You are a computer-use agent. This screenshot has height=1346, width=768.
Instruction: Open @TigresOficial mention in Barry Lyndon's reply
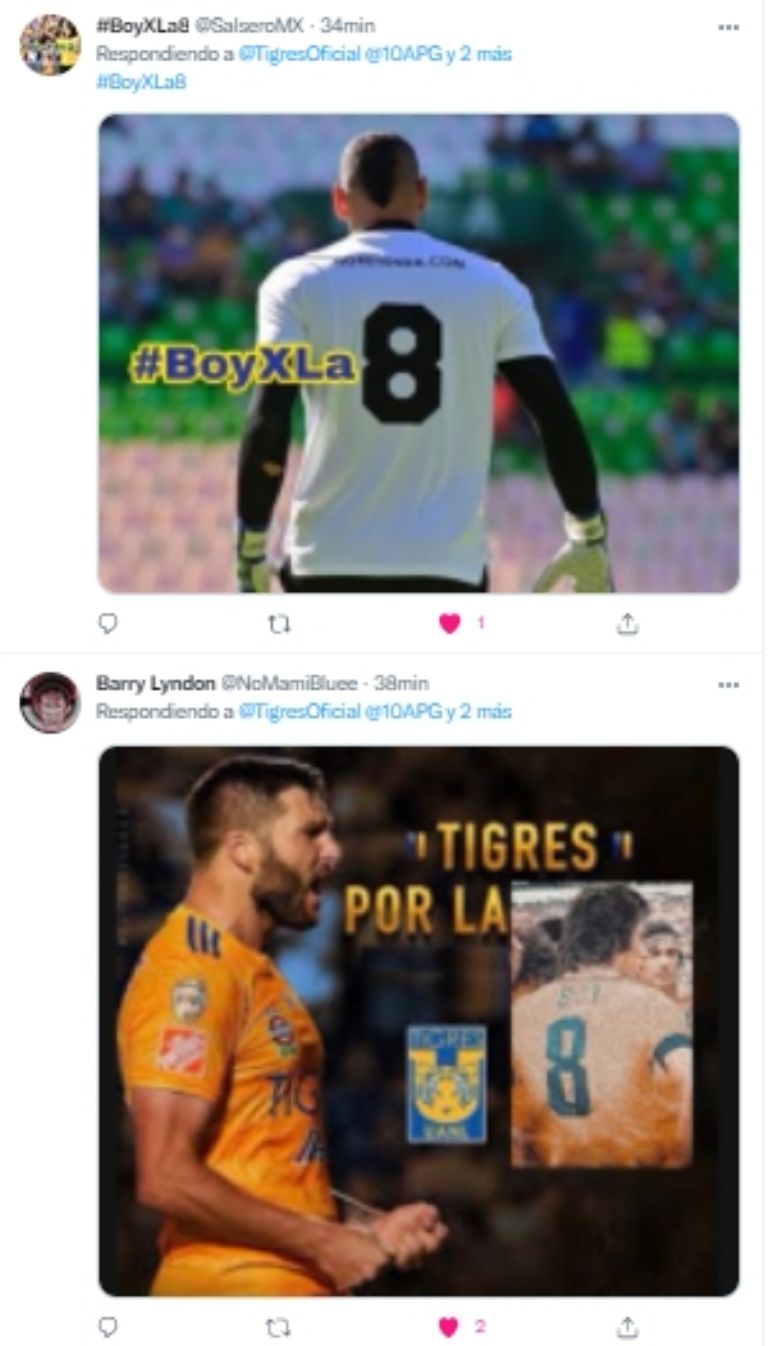click(299, 711)
